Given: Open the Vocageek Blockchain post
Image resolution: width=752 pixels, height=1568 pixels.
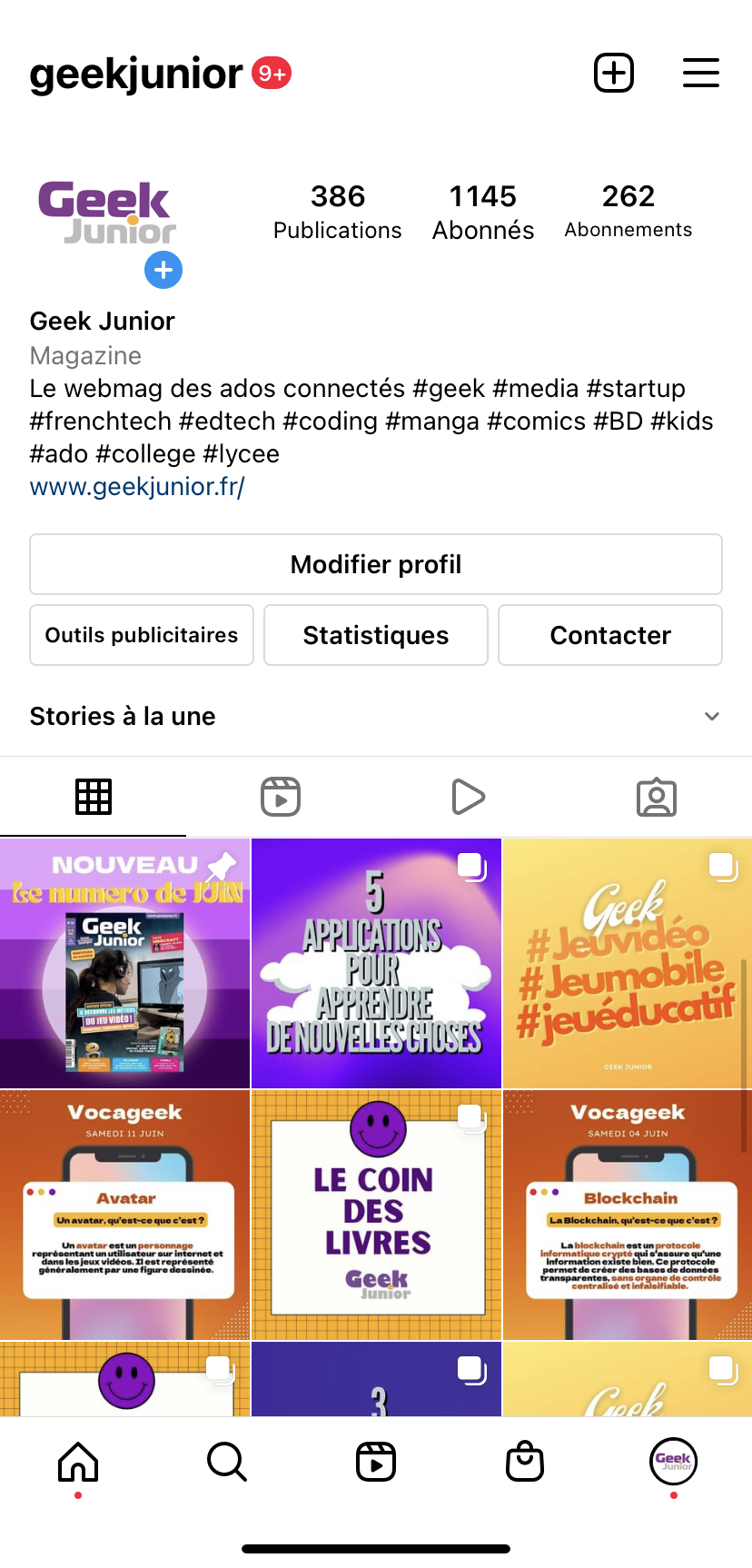Looking at the screenshot, I should 628,1215.
